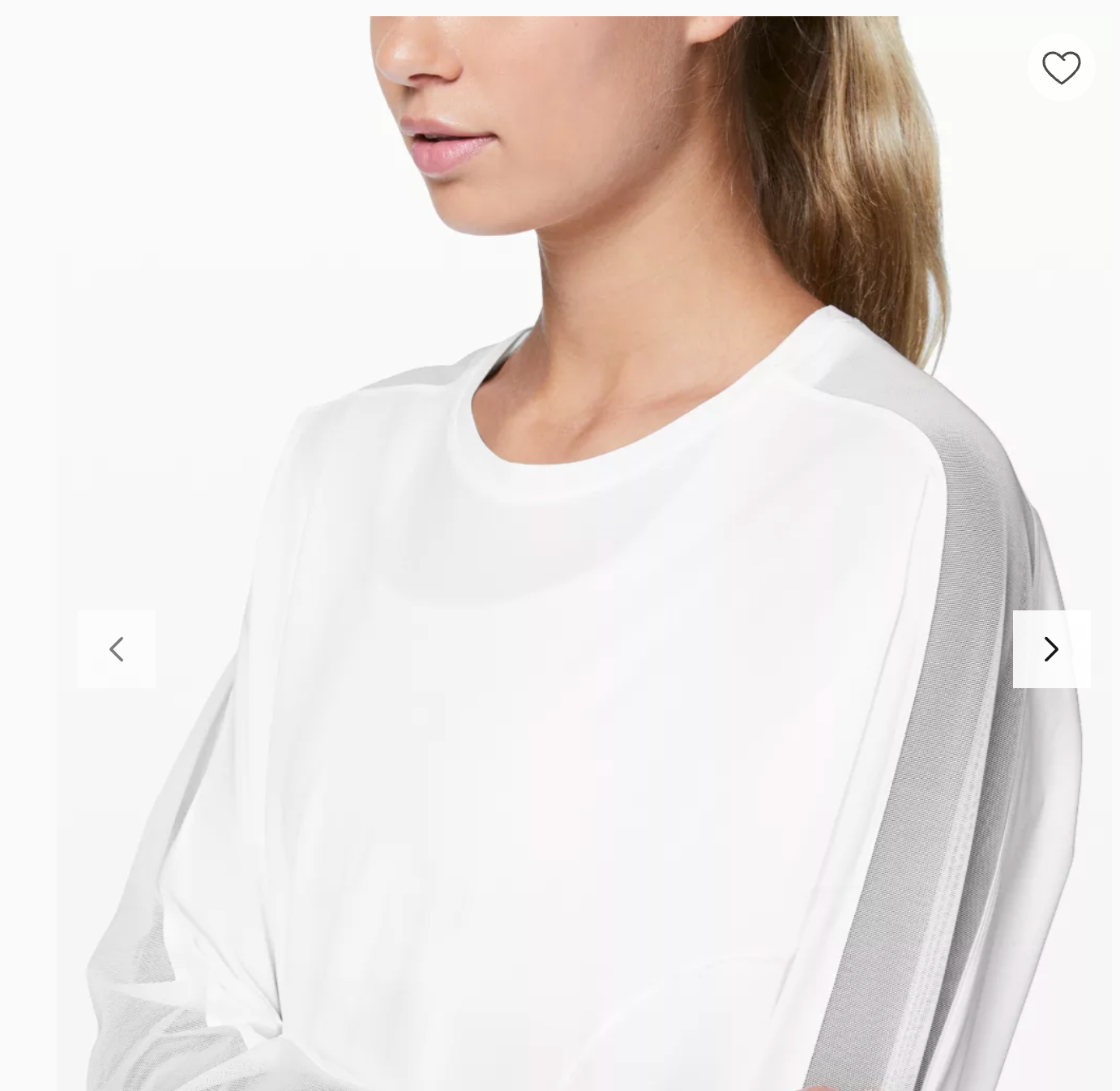Show the next product photo
1120x1091 pixels.
click(1051, 649)
